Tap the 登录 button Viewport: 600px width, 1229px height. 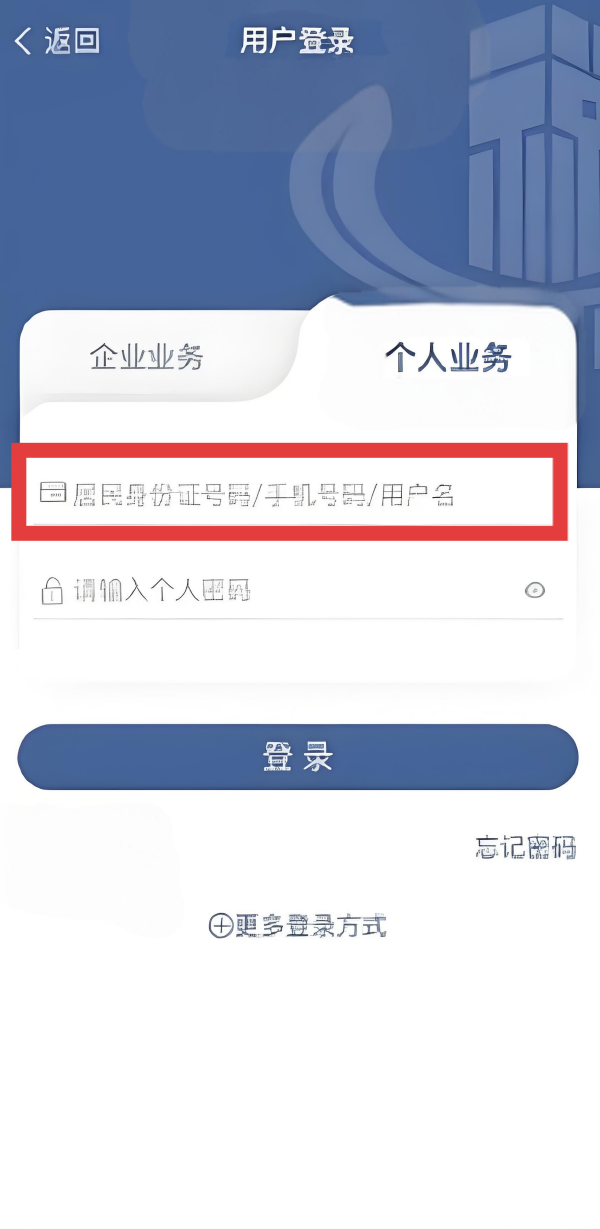pyautogui.click(x=298, y=757)
